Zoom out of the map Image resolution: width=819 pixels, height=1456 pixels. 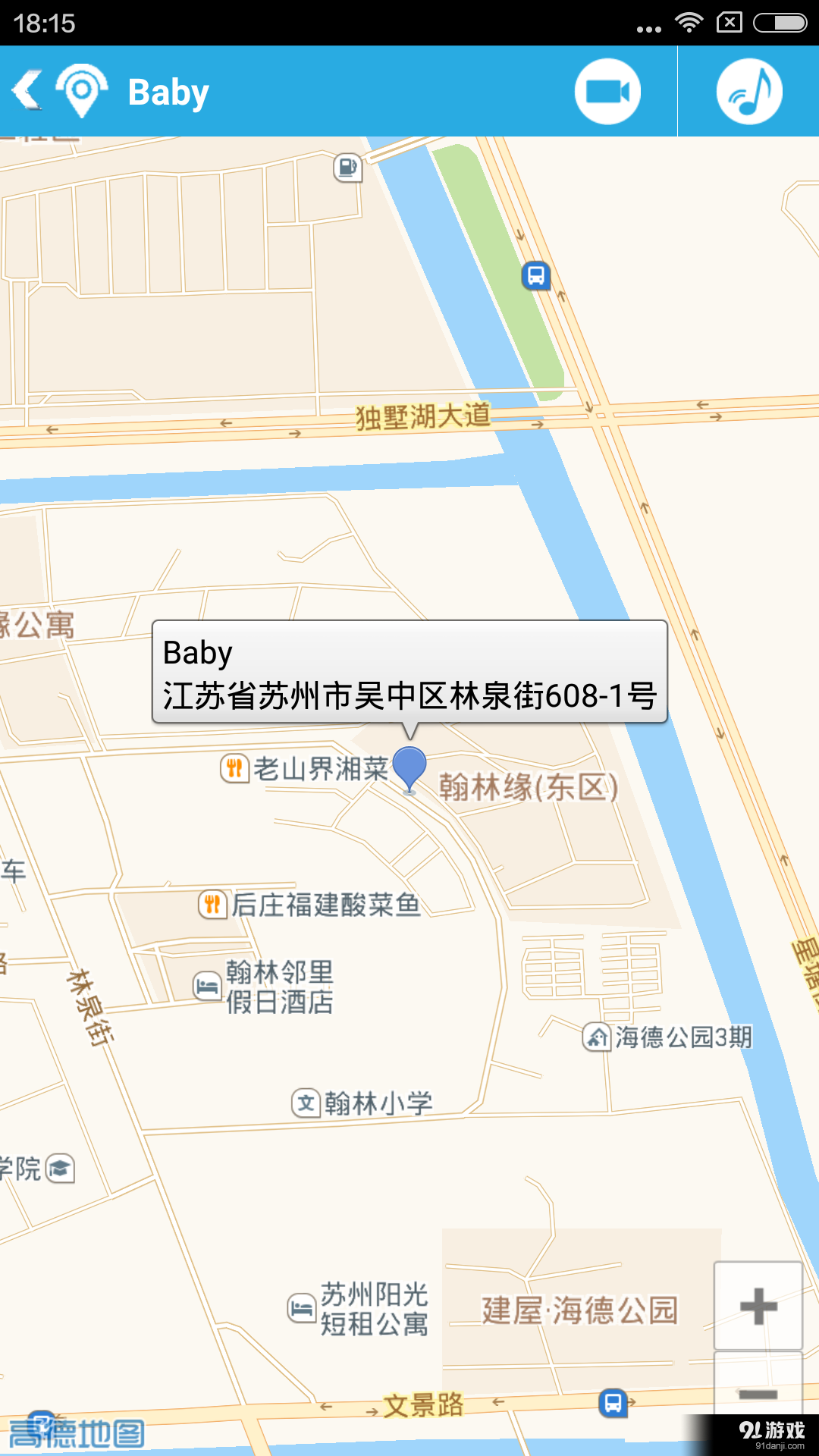click(x=758, y=1392)
